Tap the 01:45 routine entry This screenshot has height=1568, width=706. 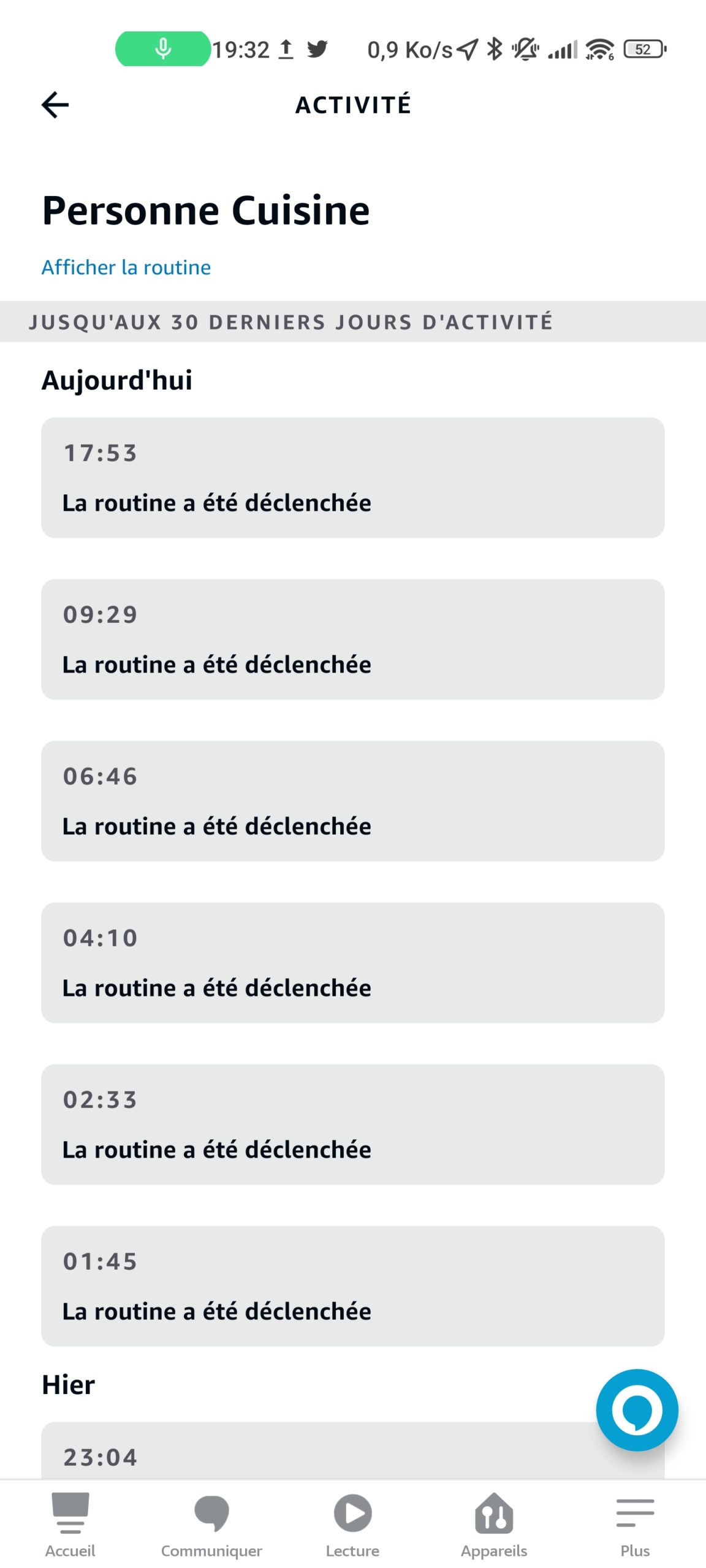tap(353, 1286)
